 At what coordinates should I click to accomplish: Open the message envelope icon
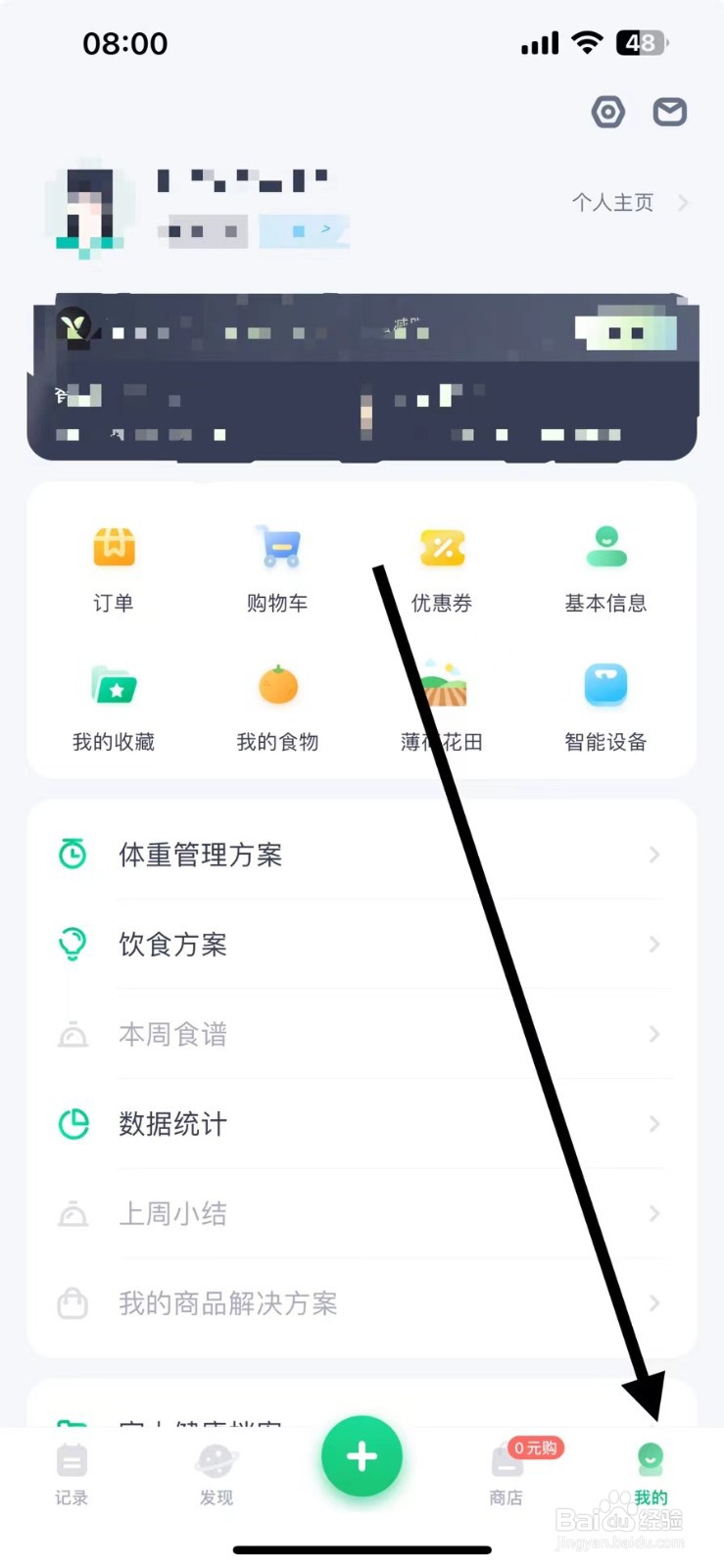[670, 111]
